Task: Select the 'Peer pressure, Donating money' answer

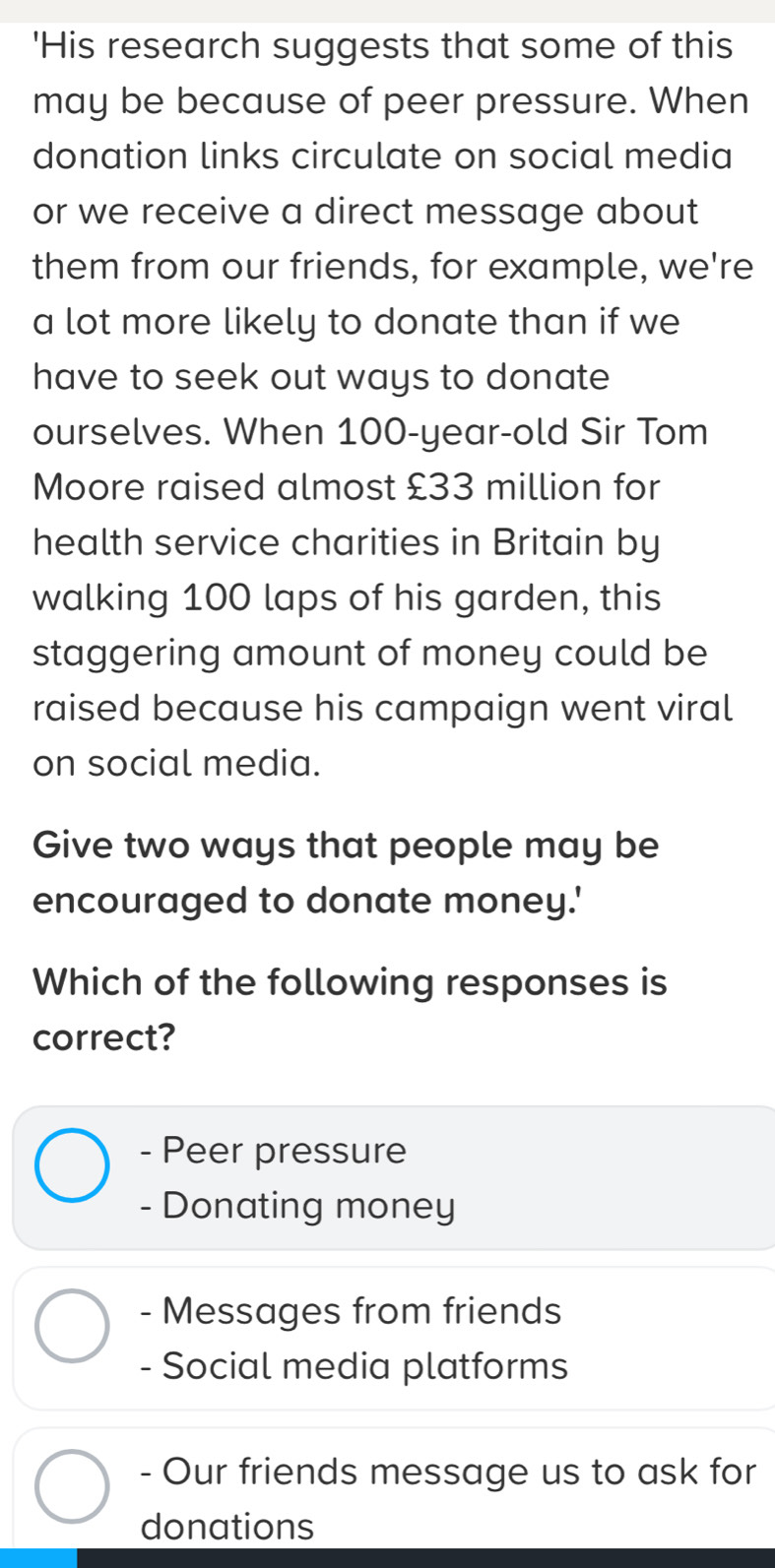Action: click(x=73, y=1166)
